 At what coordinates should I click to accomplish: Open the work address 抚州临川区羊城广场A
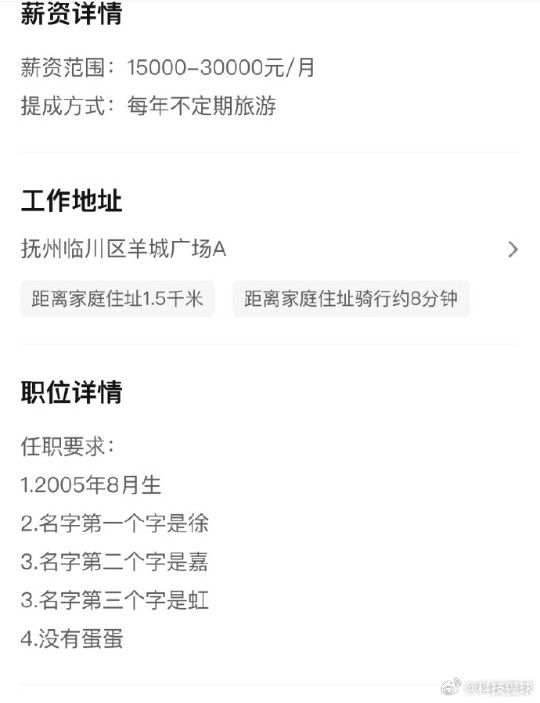(269, 249)
